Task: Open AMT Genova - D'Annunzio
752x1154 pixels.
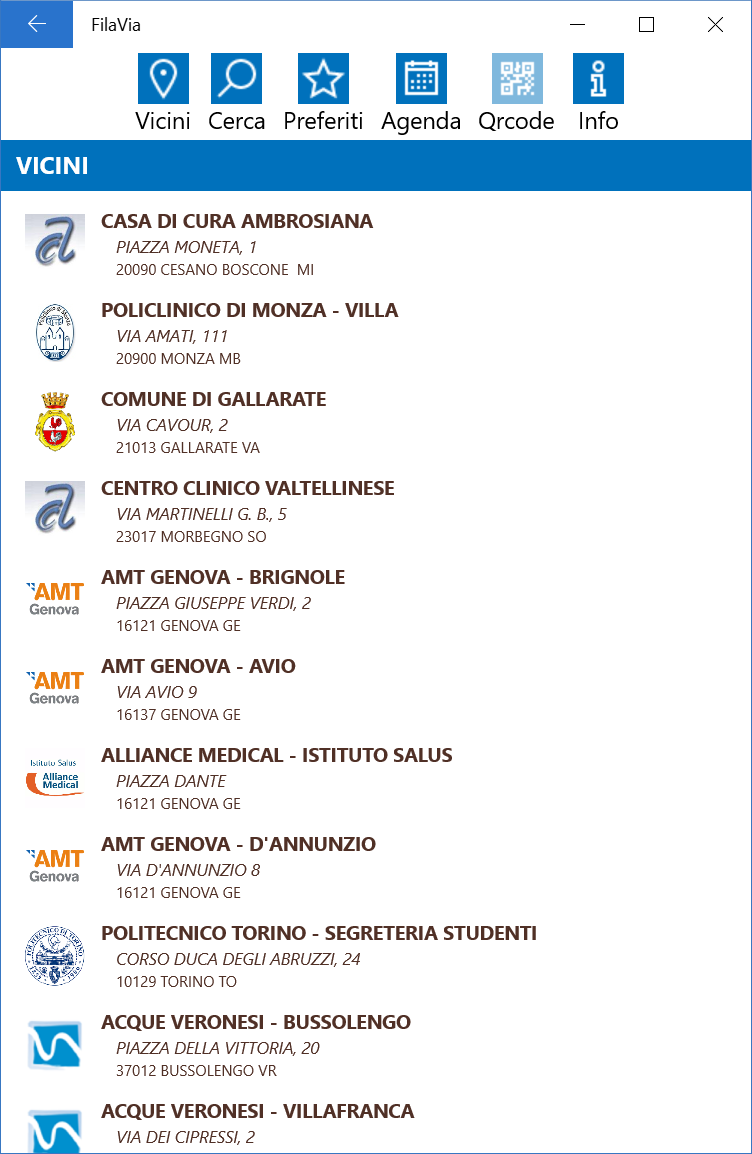Action: [238, 845]
